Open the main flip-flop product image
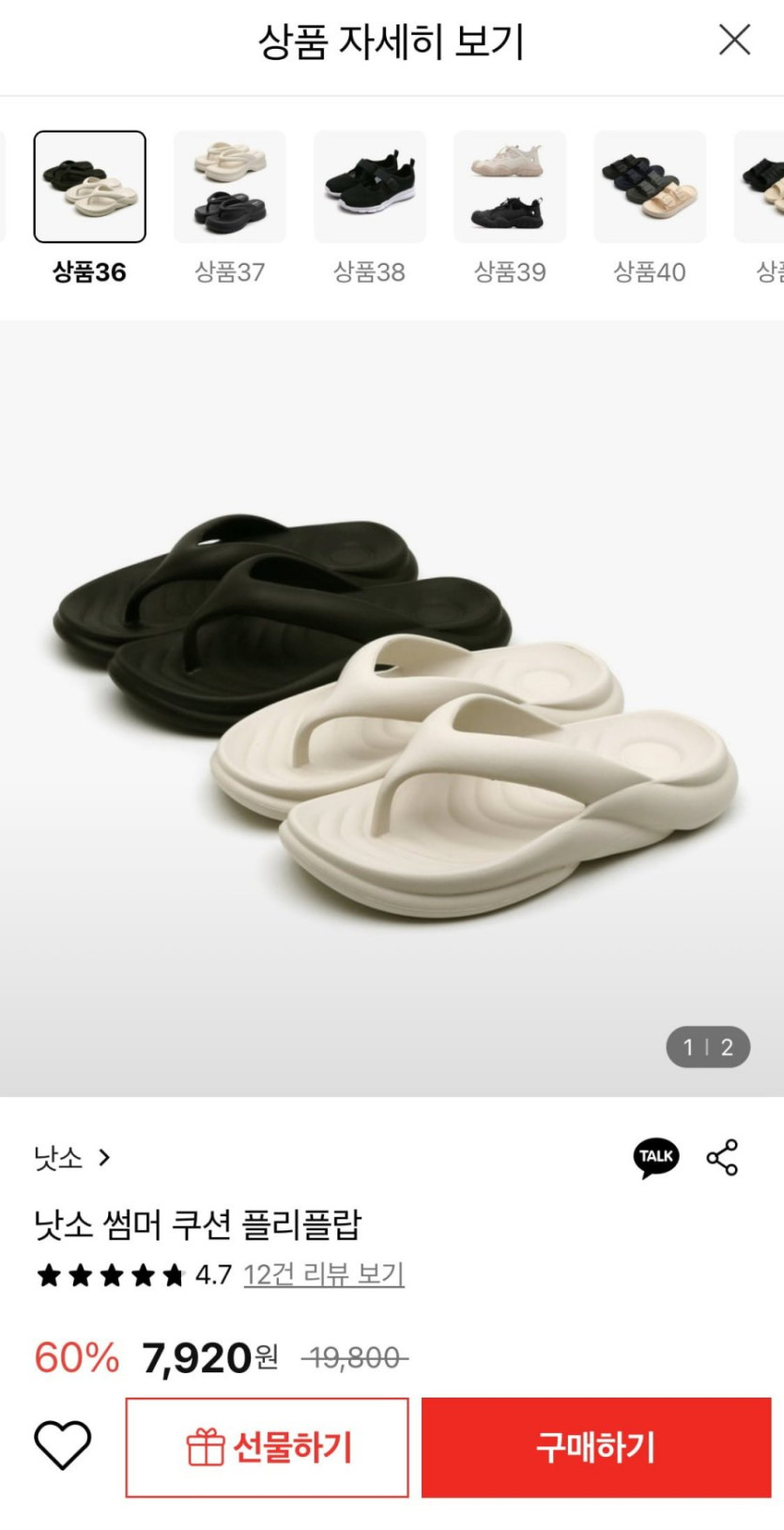The height and width of the screenshot is (1530, 784). tap(392, 714)
